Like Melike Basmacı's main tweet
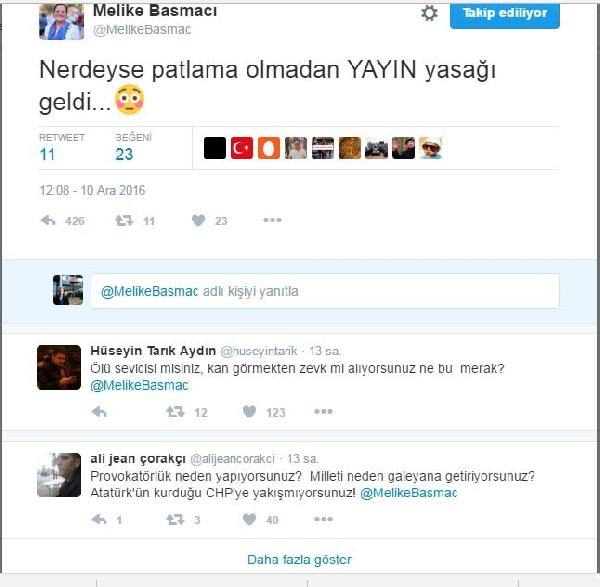 (198, 221)
